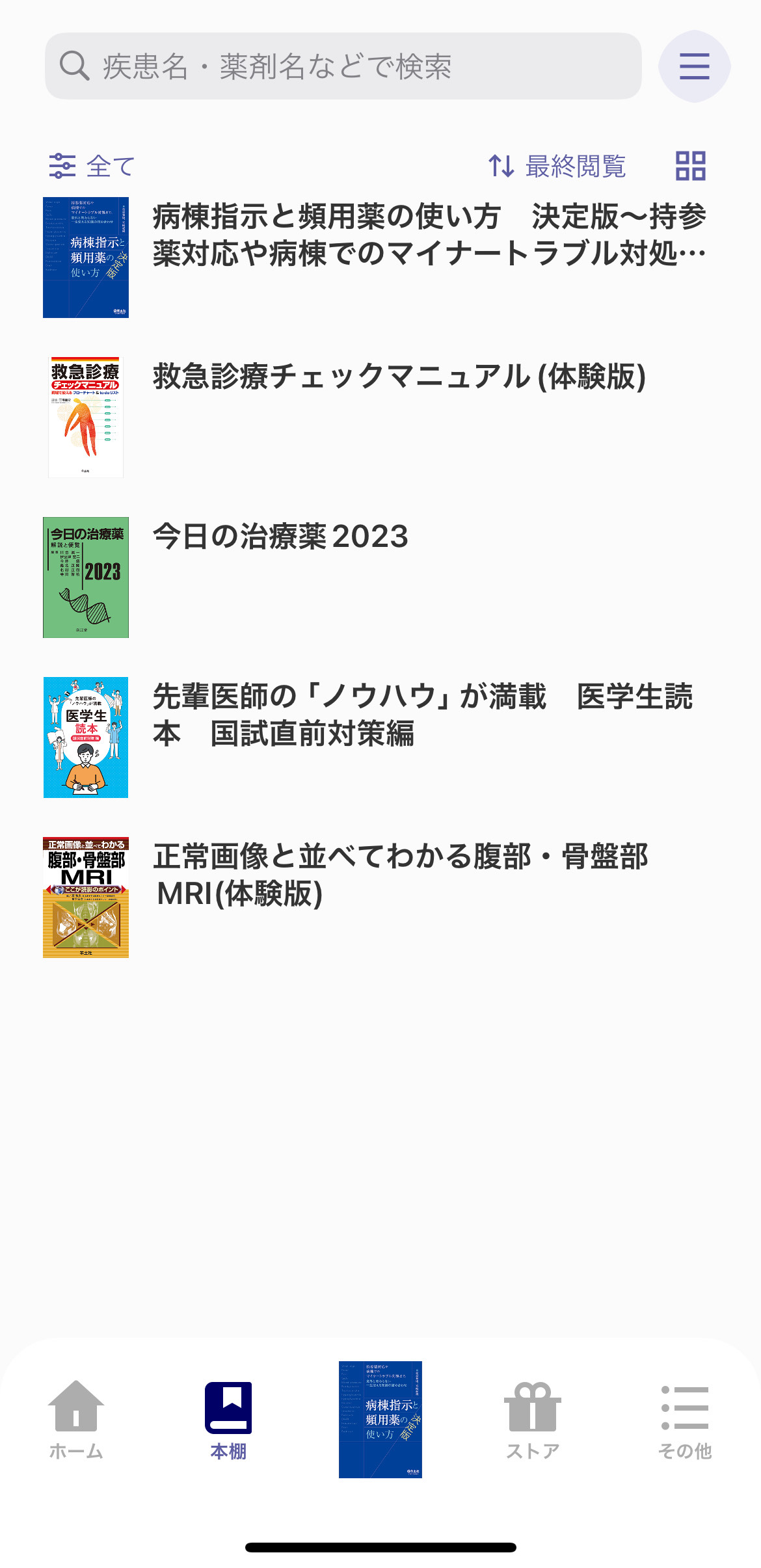761x1568 pixels.
Task: Switch to grid view layout
Action: pos(690,166)
